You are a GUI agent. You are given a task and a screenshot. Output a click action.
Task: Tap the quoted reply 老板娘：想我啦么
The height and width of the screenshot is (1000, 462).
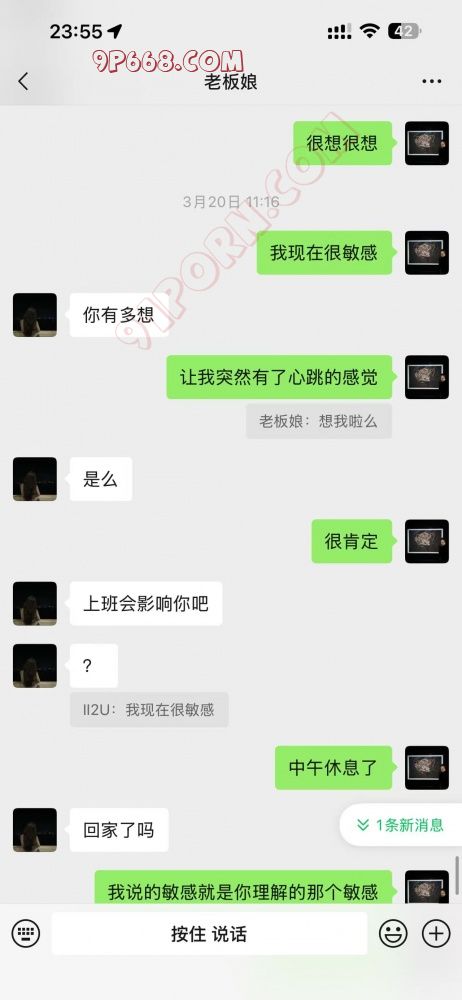pyautogui.click(x=318, y=421)
